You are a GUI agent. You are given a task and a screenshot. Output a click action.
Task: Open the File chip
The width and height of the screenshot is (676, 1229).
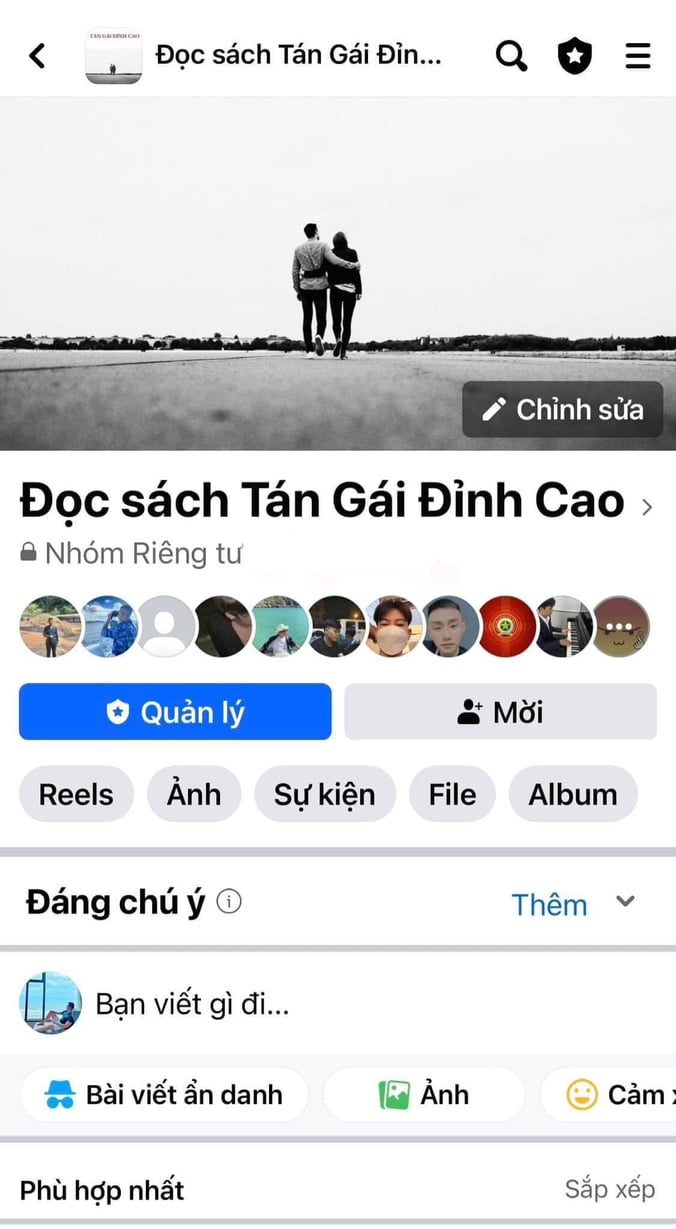click(452, 795)
